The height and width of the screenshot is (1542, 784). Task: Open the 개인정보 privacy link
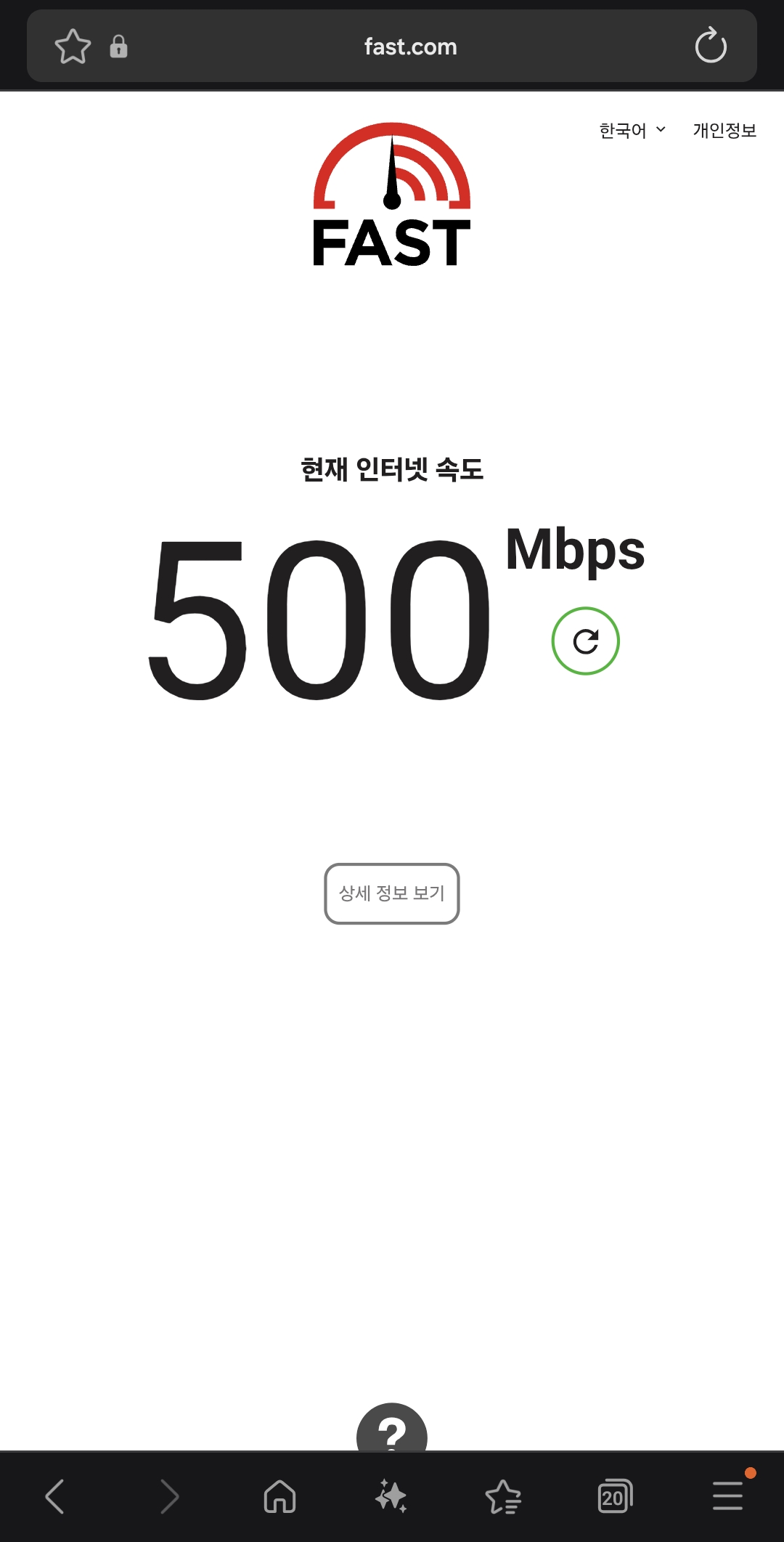pos(724,131)
